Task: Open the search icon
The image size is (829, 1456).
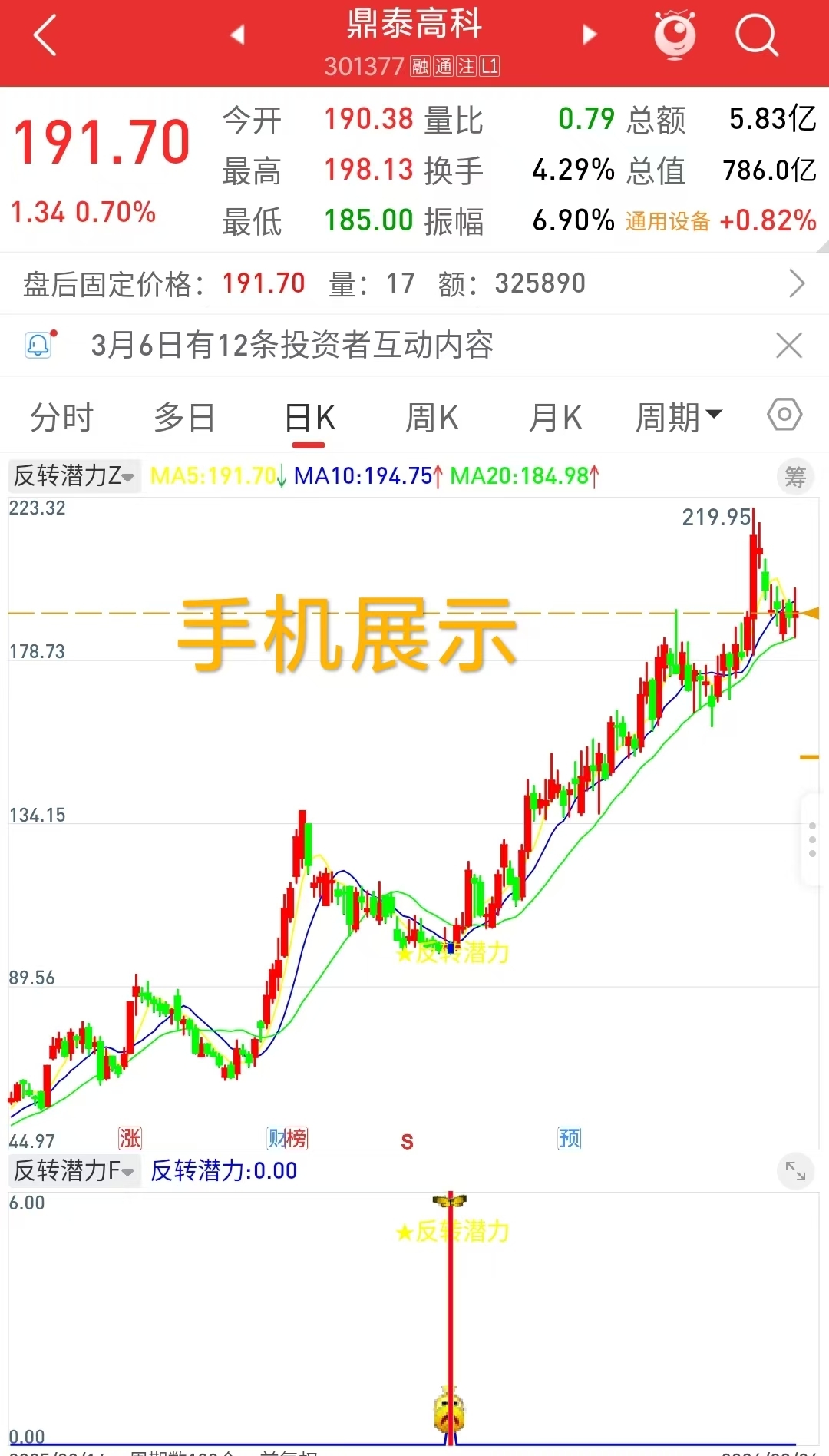Action: 756,35
